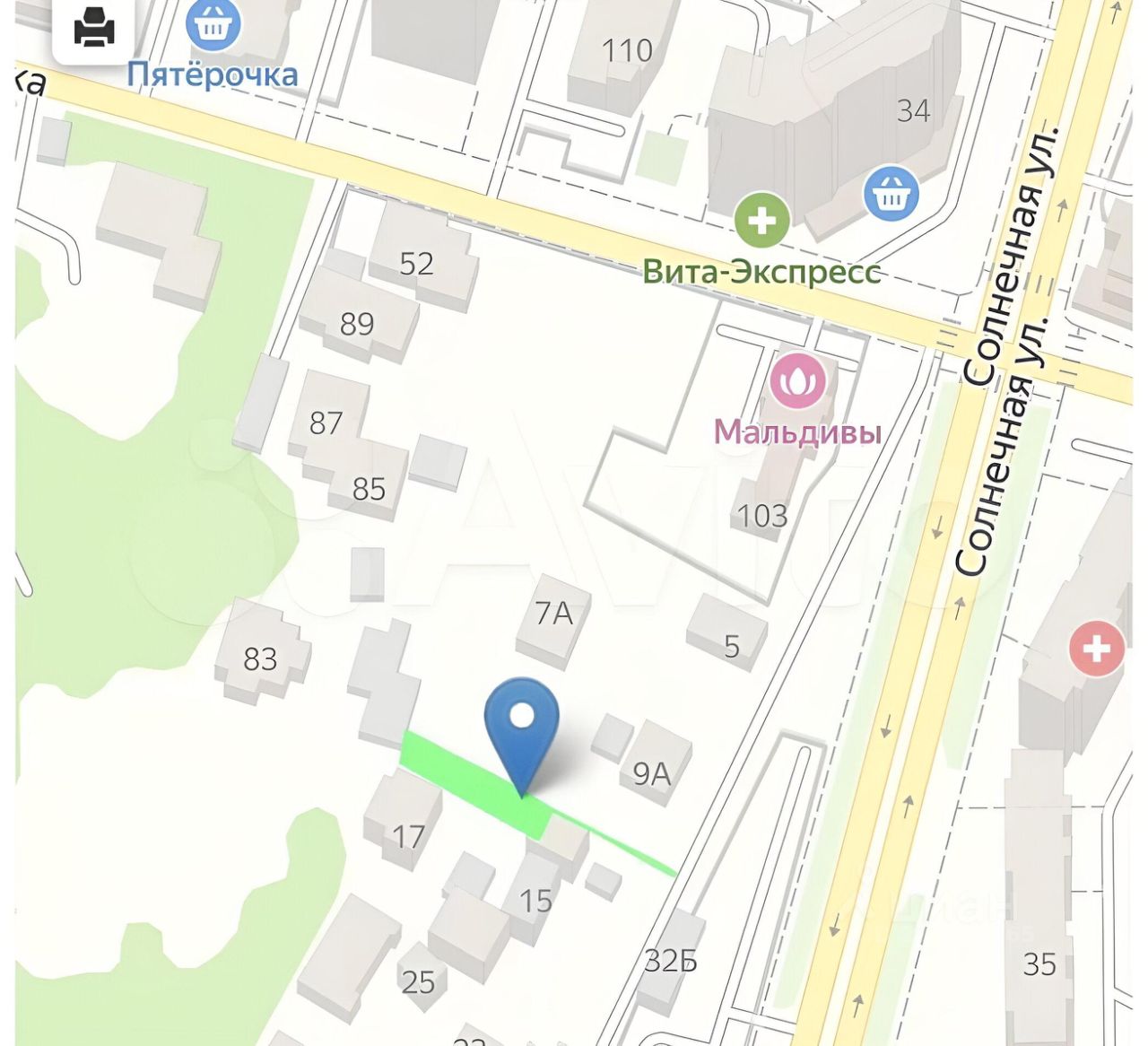Tap the blue location pin
Viewport: 1148px width, 1046px height.
coord(521,720)
